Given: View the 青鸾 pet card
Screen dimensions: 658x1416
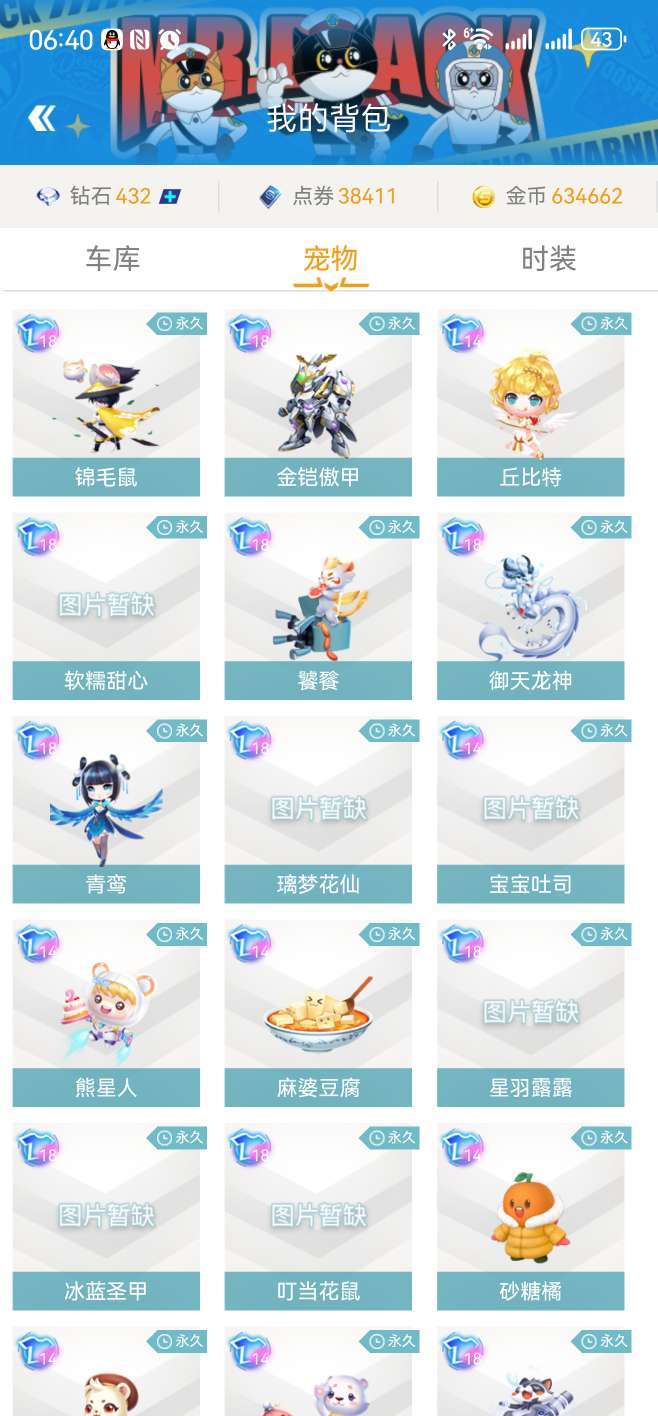Looking at the screenshot, I should (x=106, y=810).
